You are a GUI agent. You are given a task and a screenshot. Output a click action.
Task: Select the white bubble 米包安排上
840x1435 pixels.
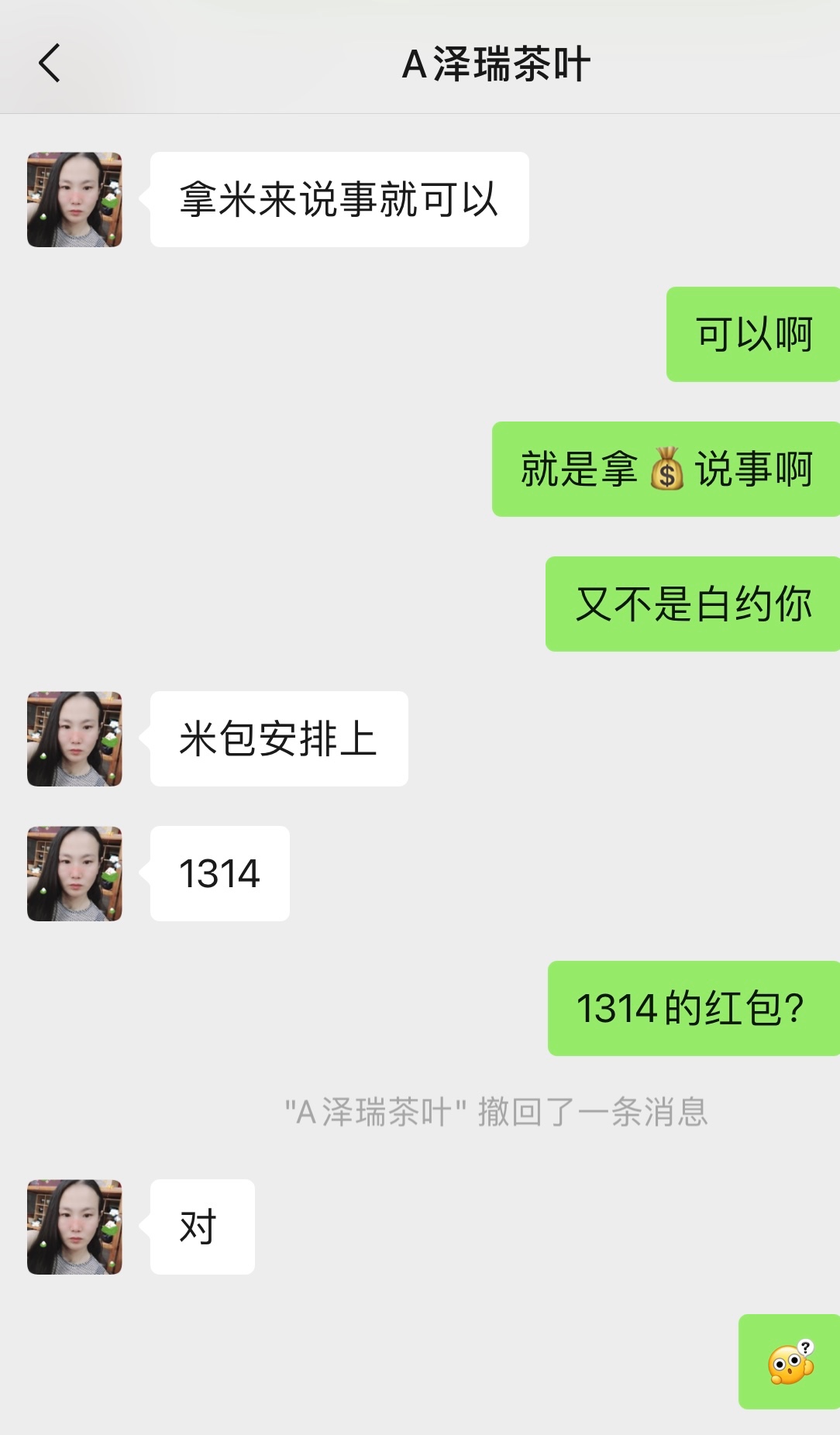tap(277, 738)
